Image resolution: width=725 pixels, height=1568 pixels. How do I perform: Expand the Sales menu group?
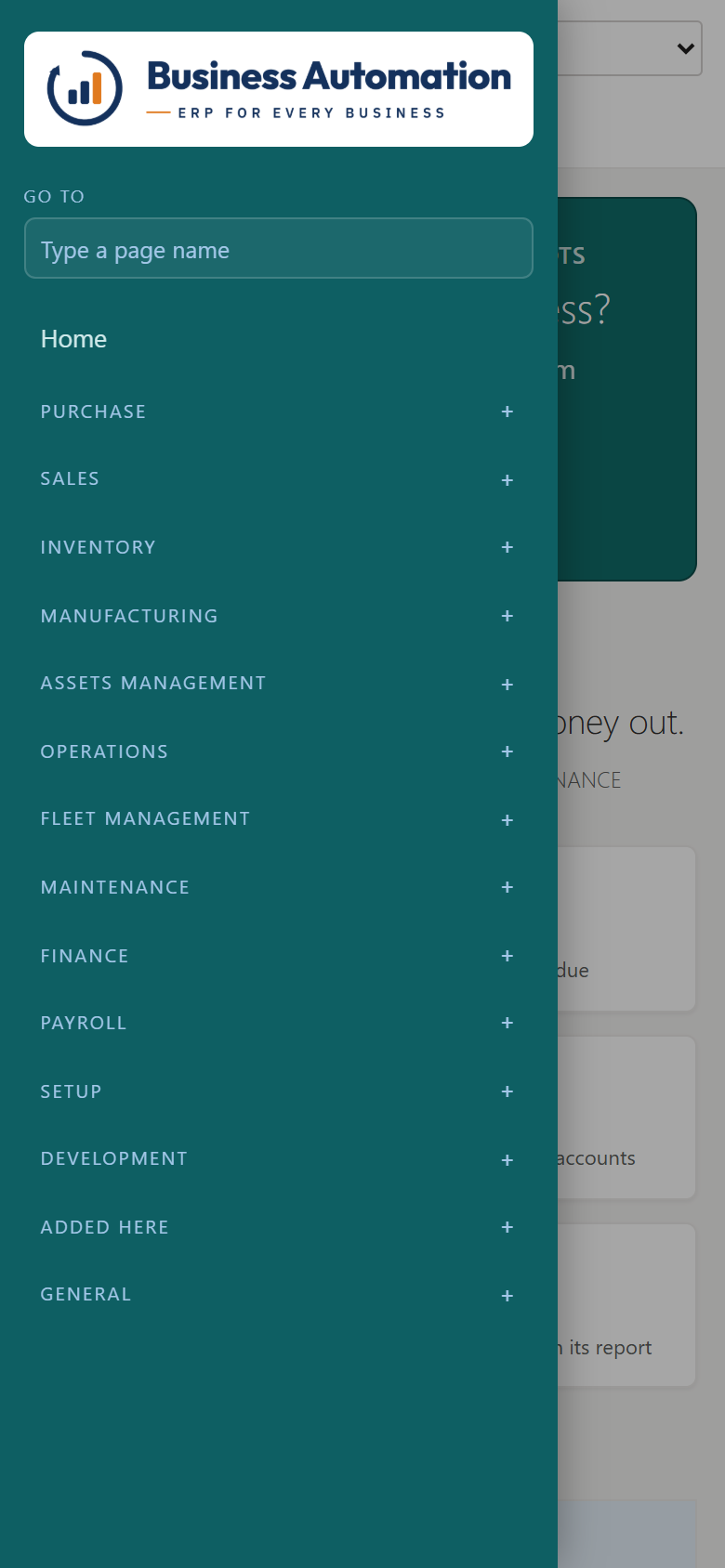tap(278, 479)
